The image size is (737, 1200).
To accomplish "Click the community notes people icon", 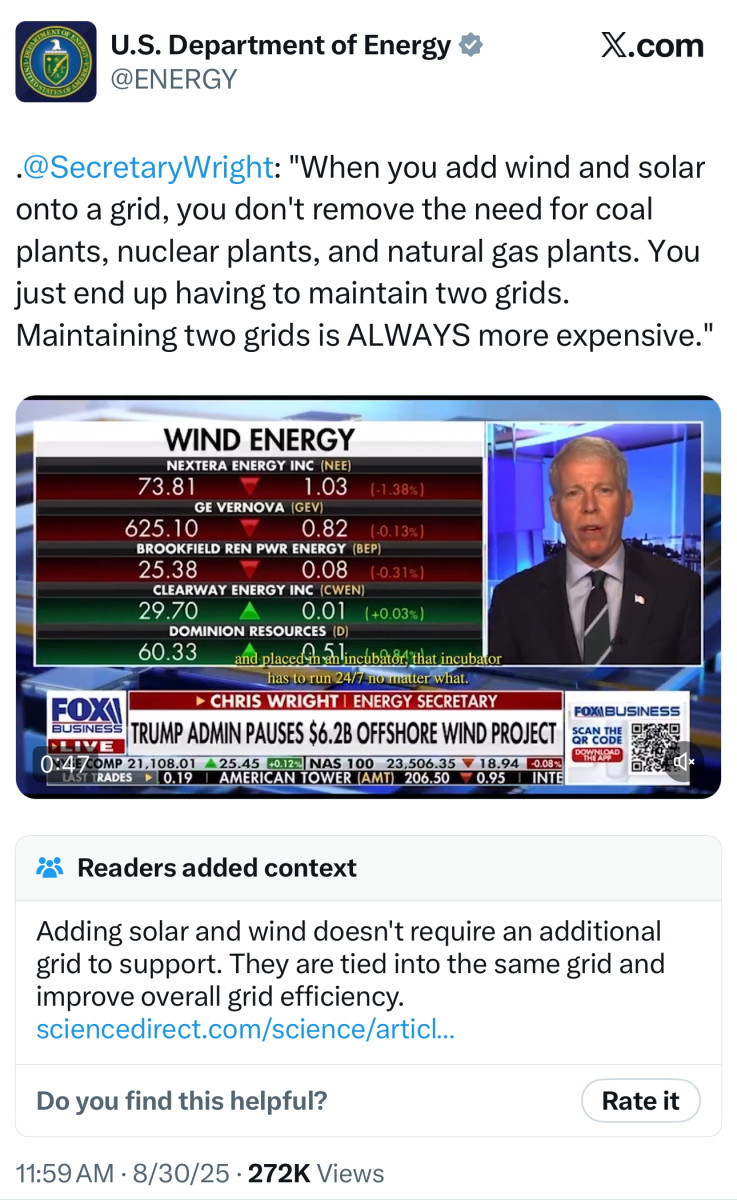I will [x=52, y=867].
